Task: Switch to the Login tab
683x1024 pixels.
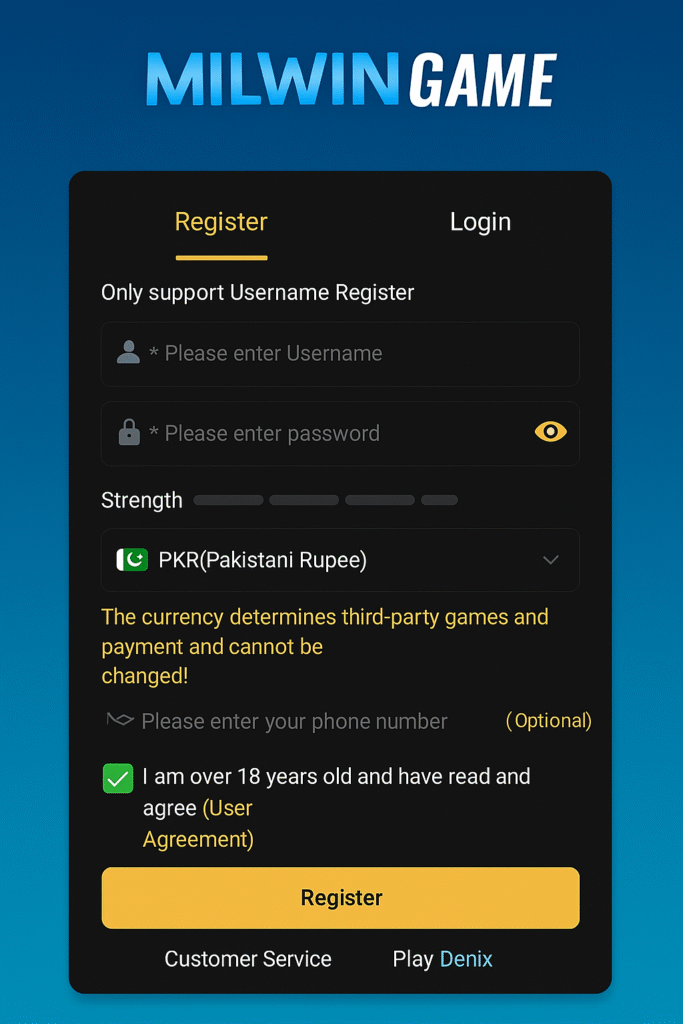Action: pyautogui.click(x=480, y=222)
